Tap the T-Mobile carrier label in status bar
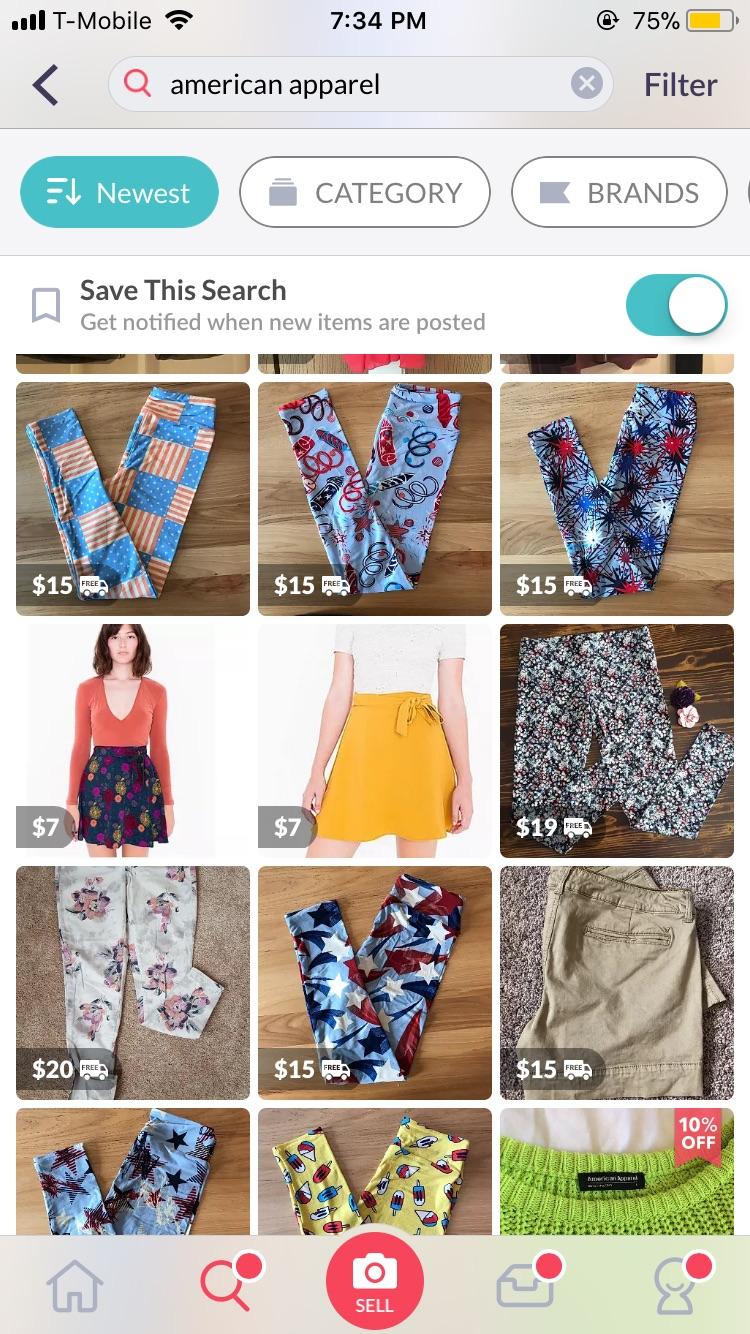750x1334 pixels. 95,20
